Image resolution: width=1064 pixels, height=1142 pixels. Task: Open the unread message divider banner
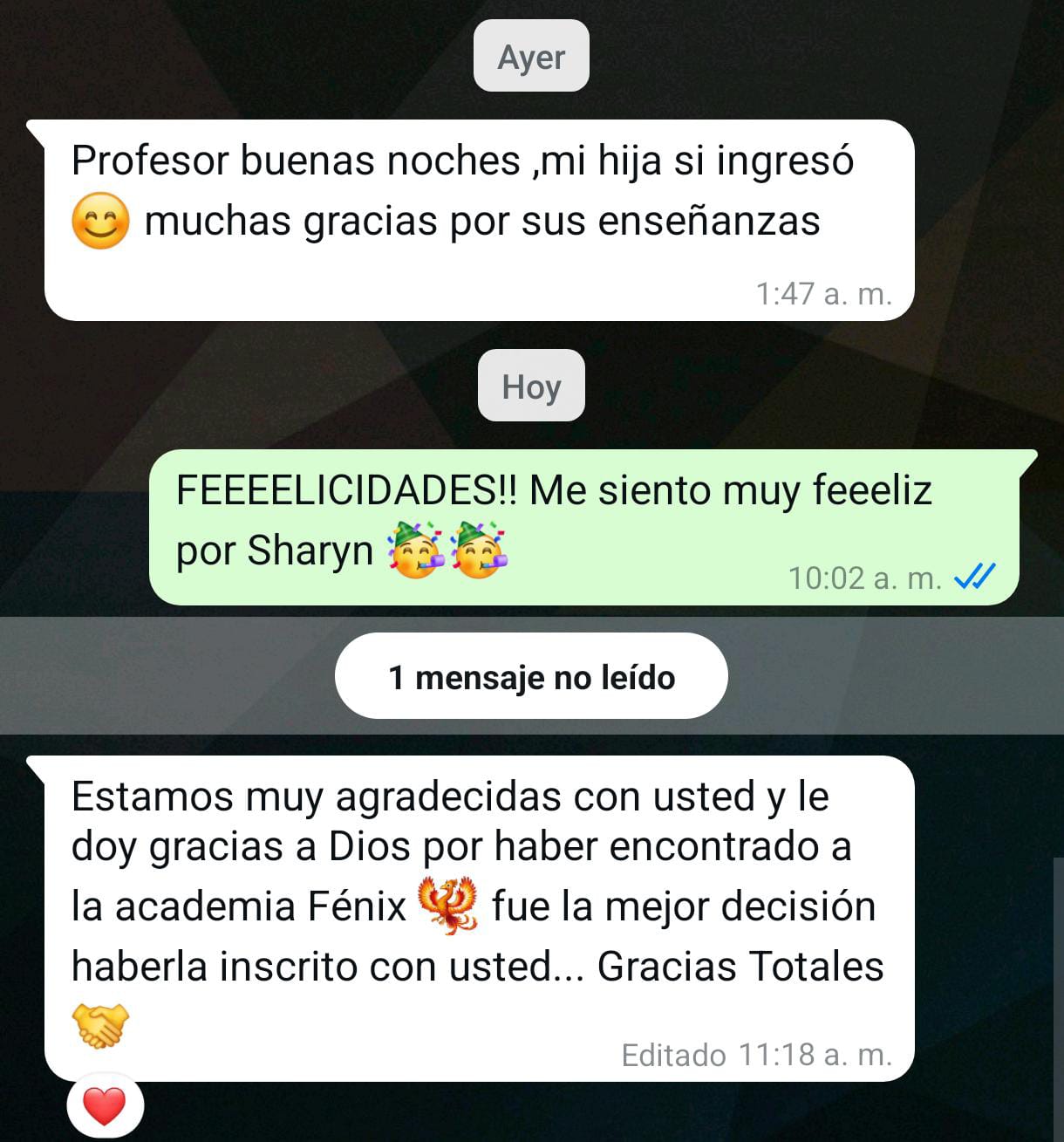point(530,675)
